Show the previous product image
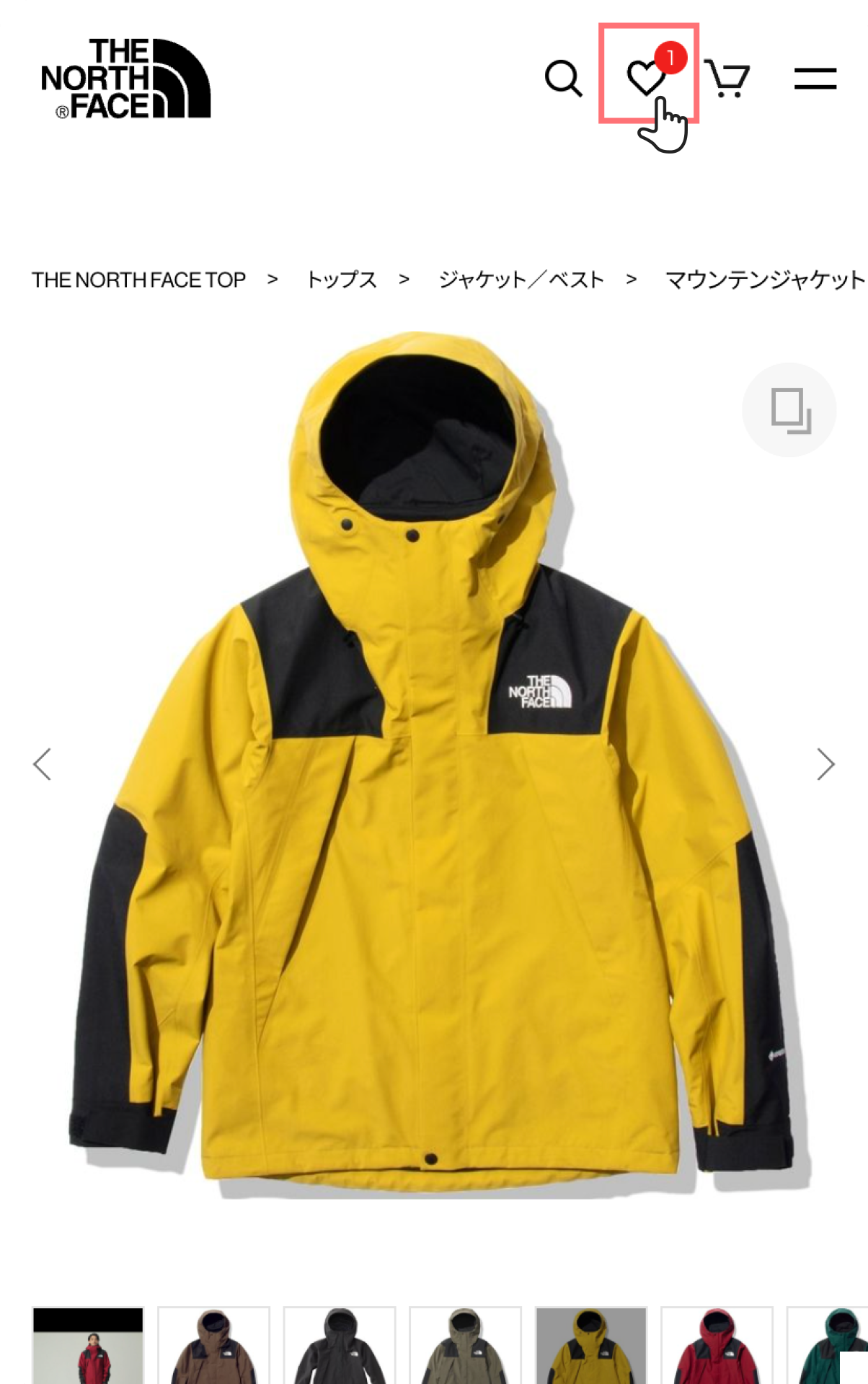The width and height of the screenshot is (868, 1384). (42, 764)
